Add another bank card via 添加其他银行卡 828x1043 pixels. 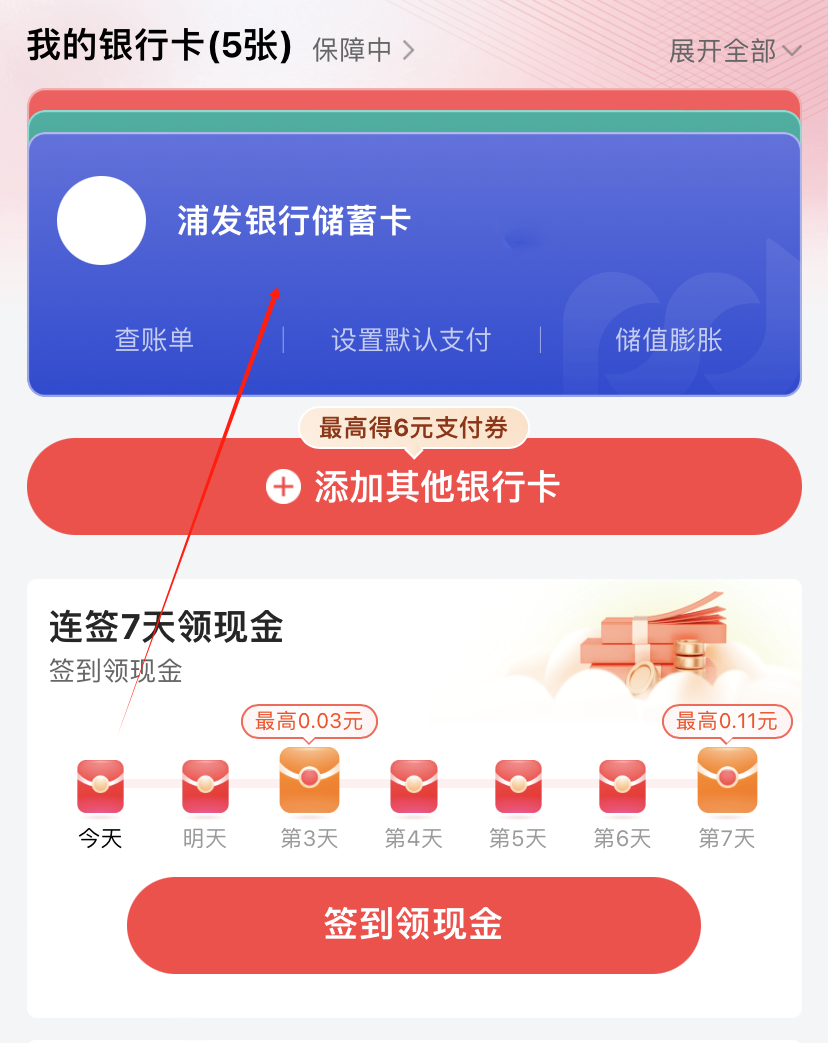pos(414,487)
